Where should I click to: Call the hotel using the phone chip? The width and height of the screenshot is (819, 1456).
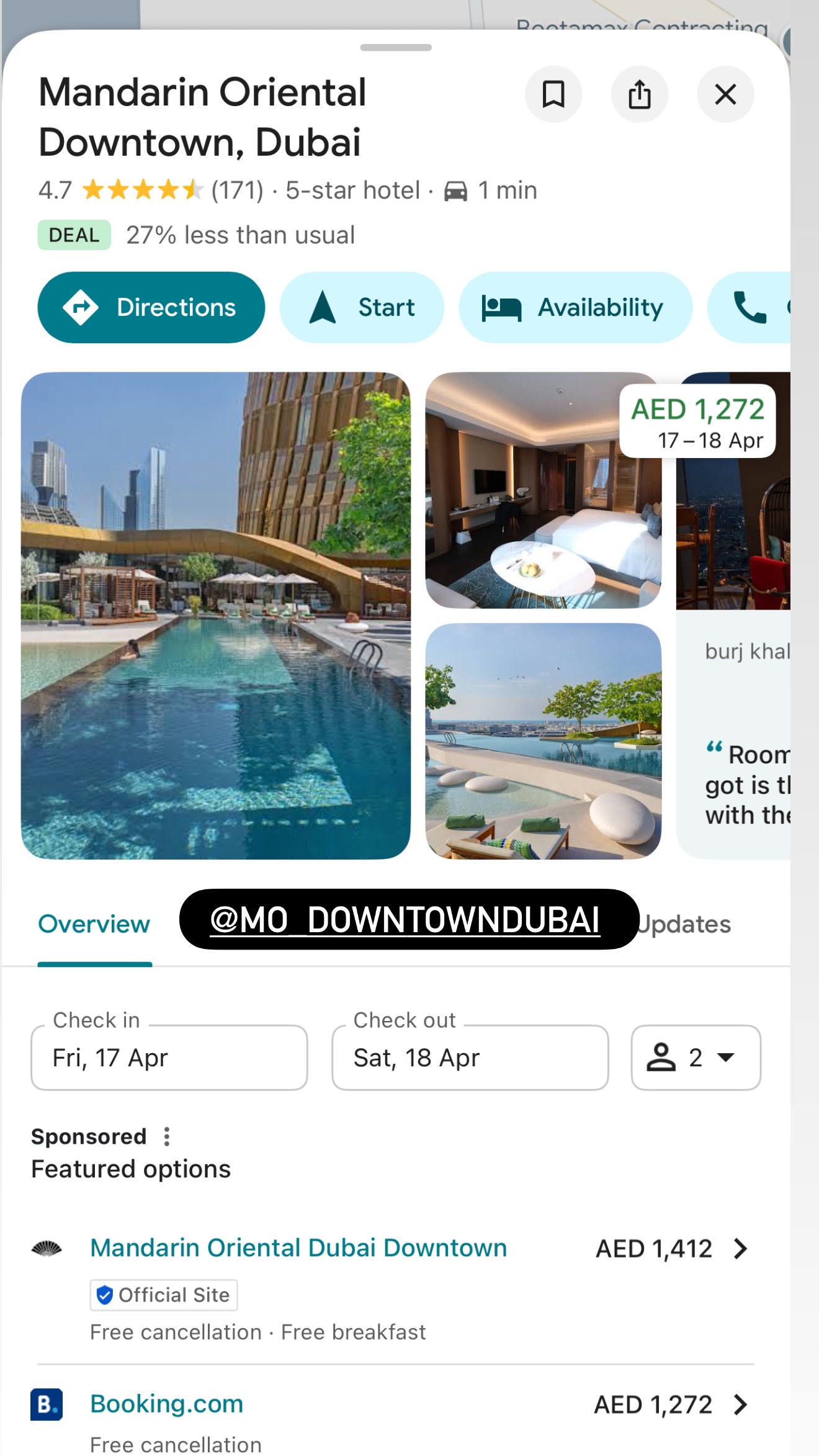point(750,307)
